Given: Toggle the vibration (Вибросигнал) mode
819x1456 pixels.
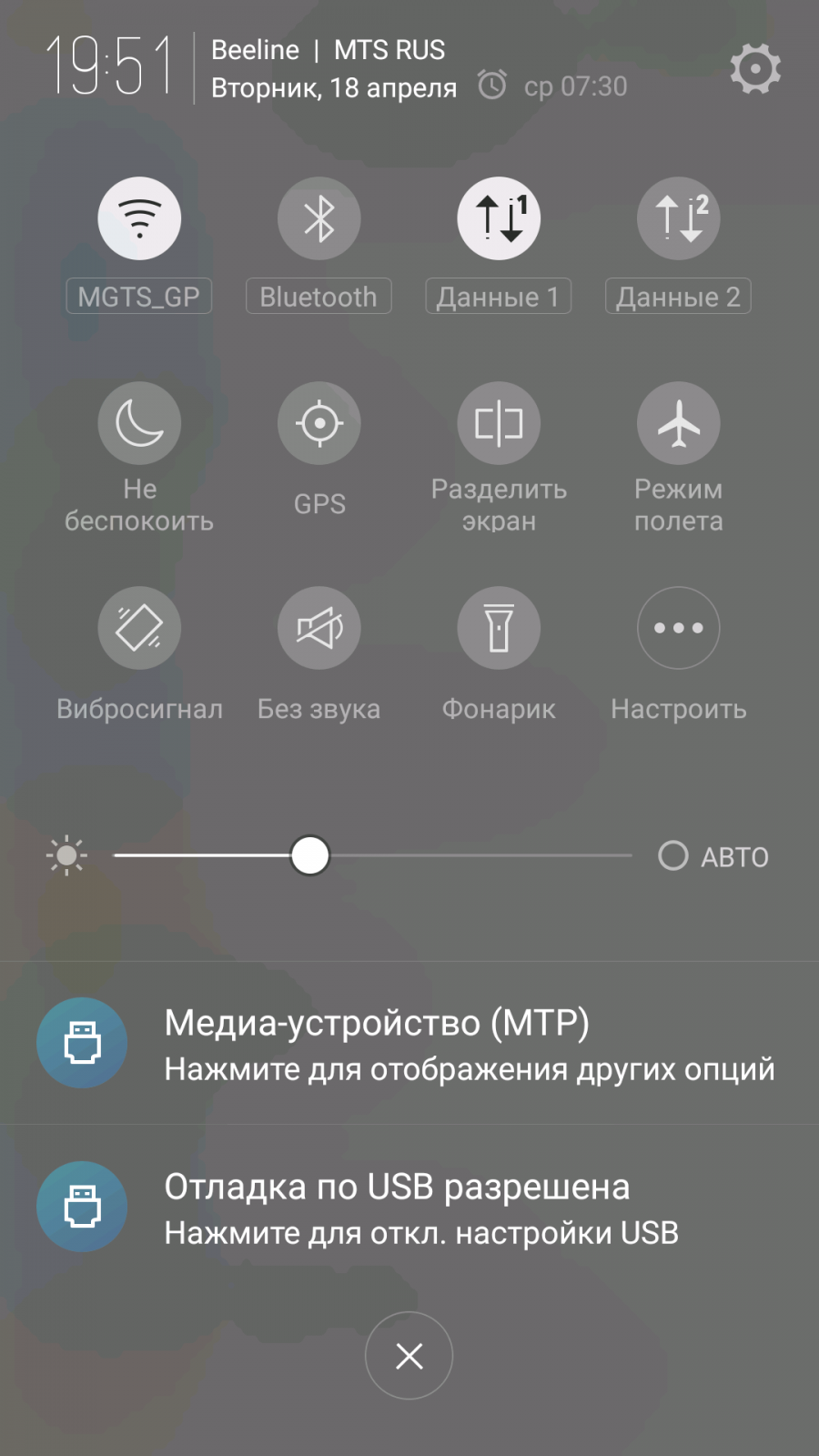Looking at the screenshot, I should (139, 628).
